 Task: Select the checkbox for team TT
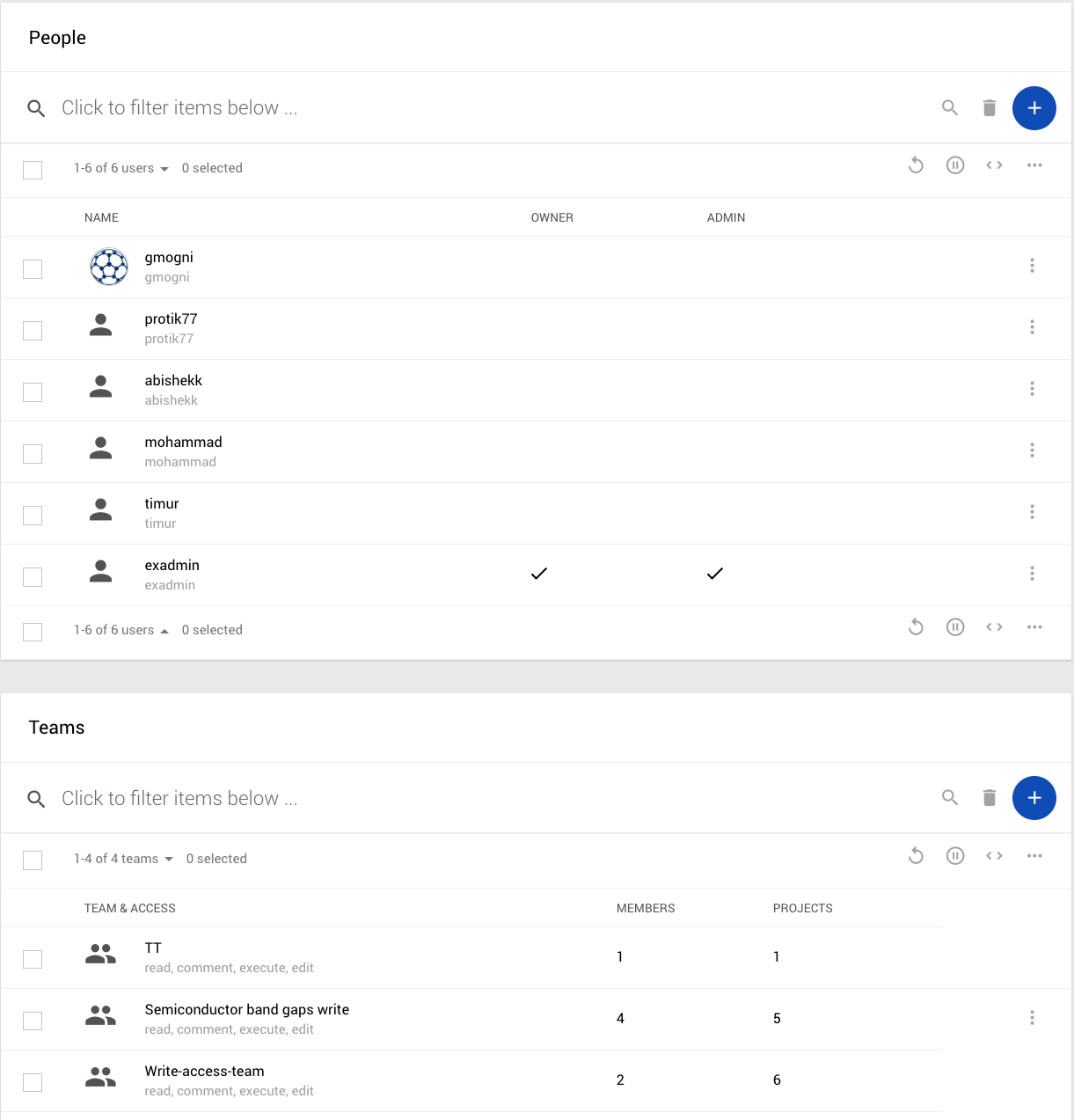pos(33,959)
